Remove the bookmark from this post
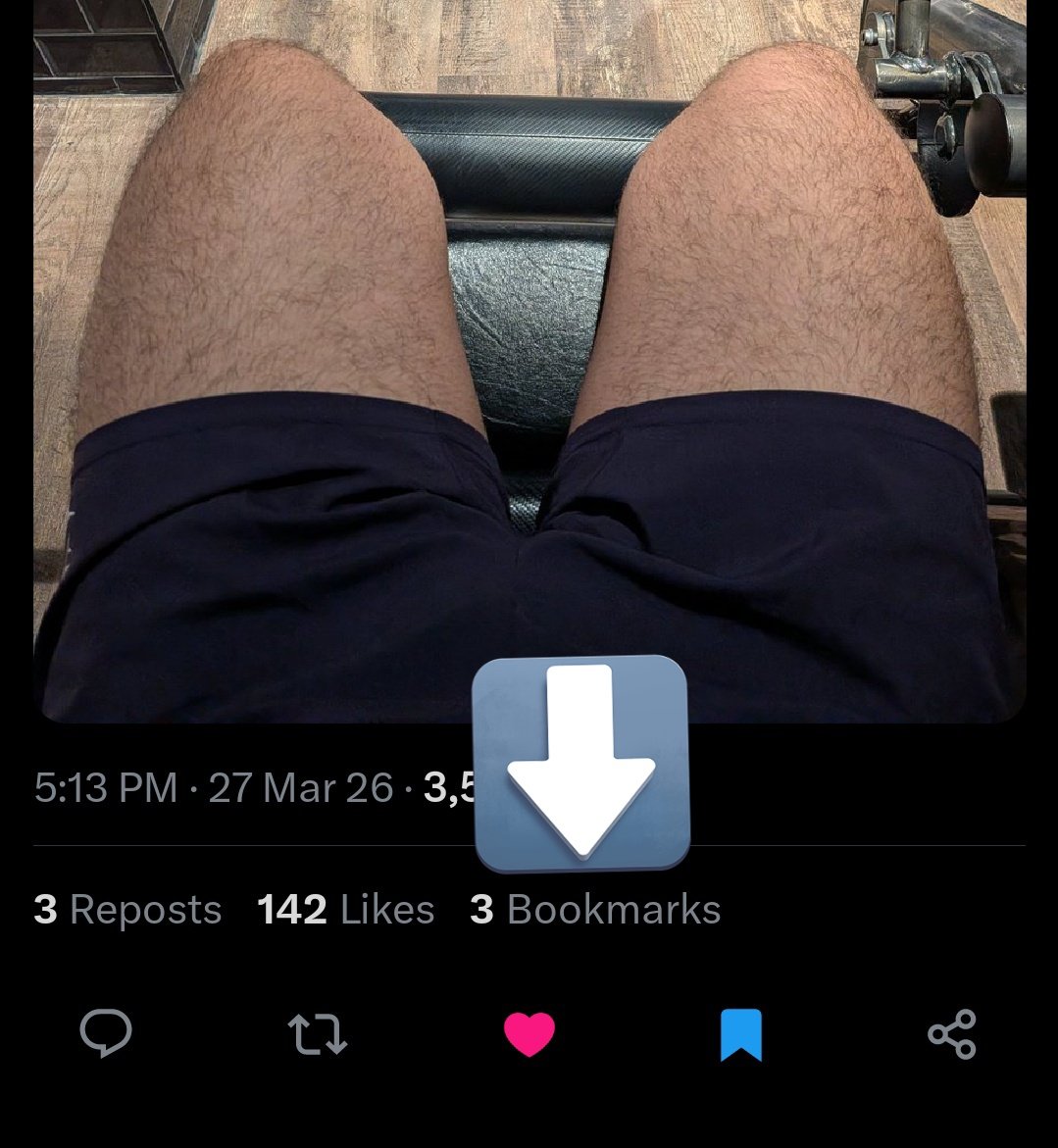The width and height of the screenshot is (1058, 1148). tap(740, 1035)
